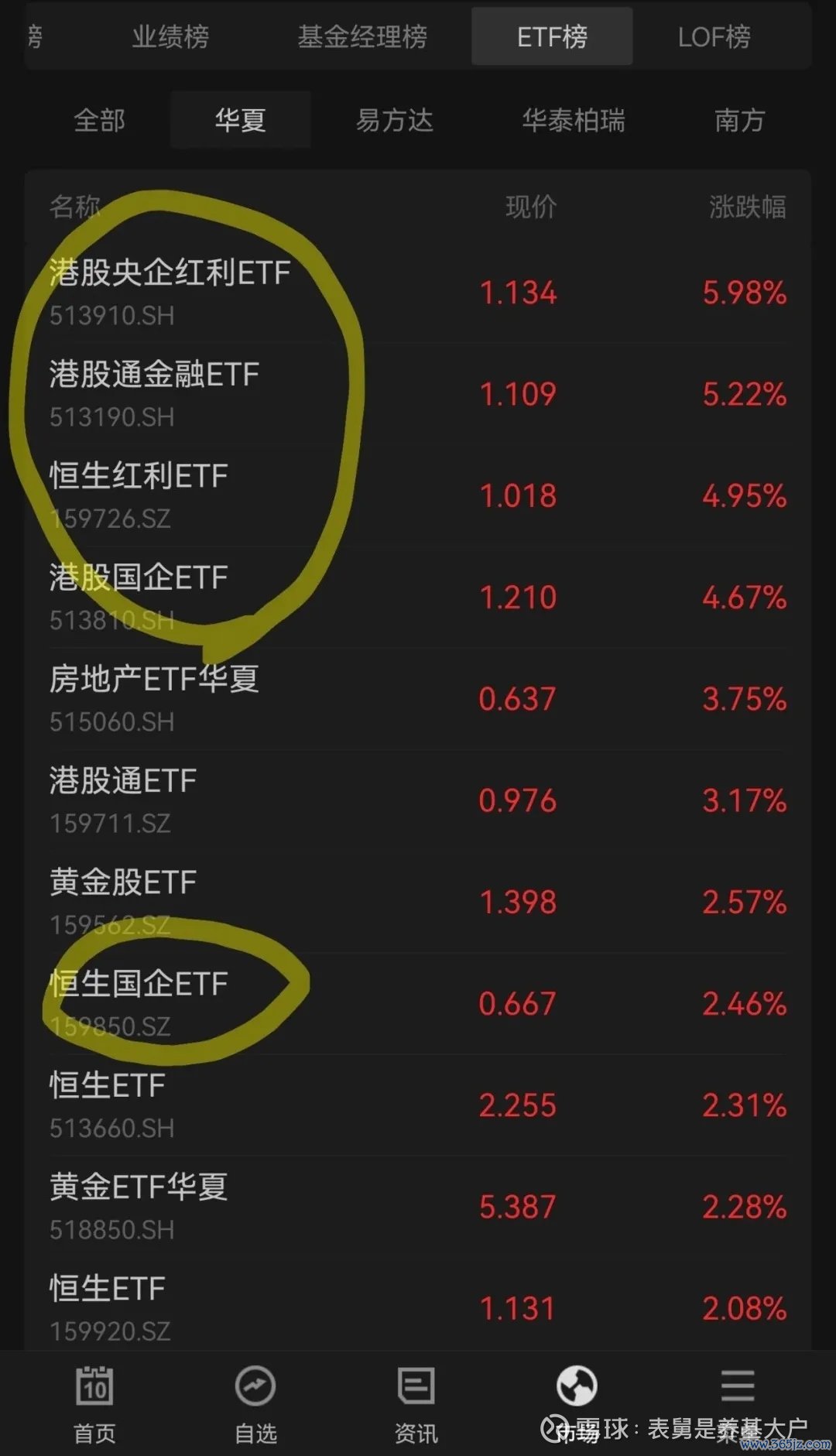Filter ETFs by 南方
836x1456 pixels.
pos(740,121)
